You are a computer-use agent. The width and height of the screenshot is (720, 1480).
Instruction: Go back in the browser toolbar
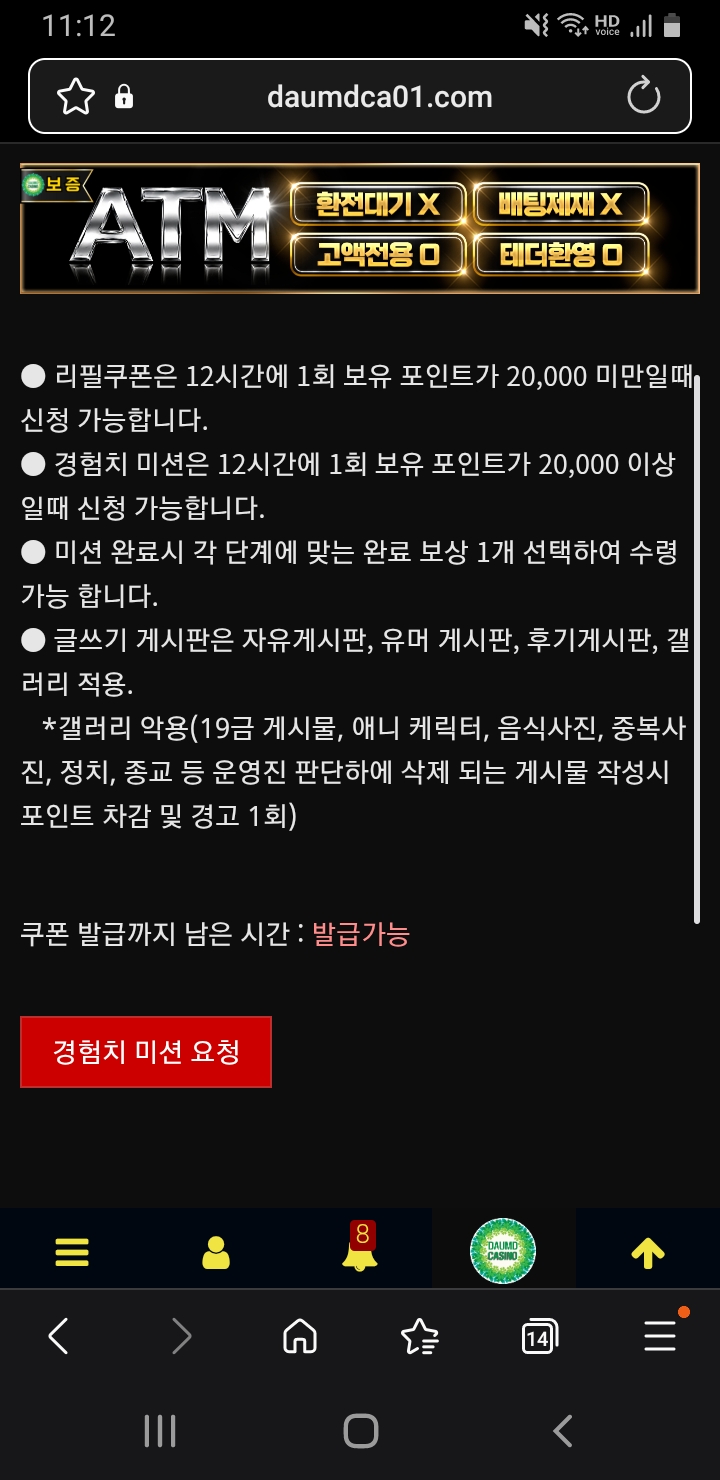[x=59, y=1335]
